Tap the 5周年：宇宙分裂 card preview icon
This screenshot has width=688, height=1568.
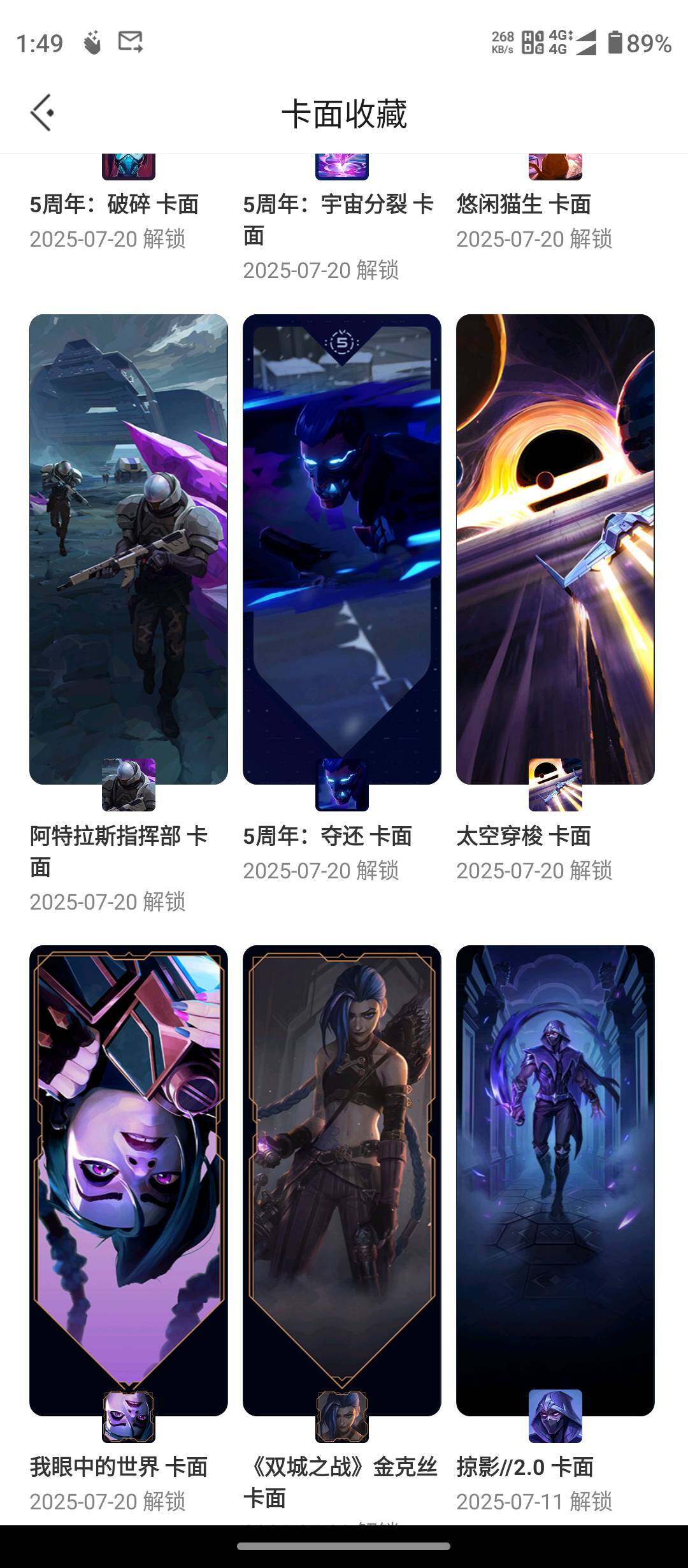(x=342, y=166)
